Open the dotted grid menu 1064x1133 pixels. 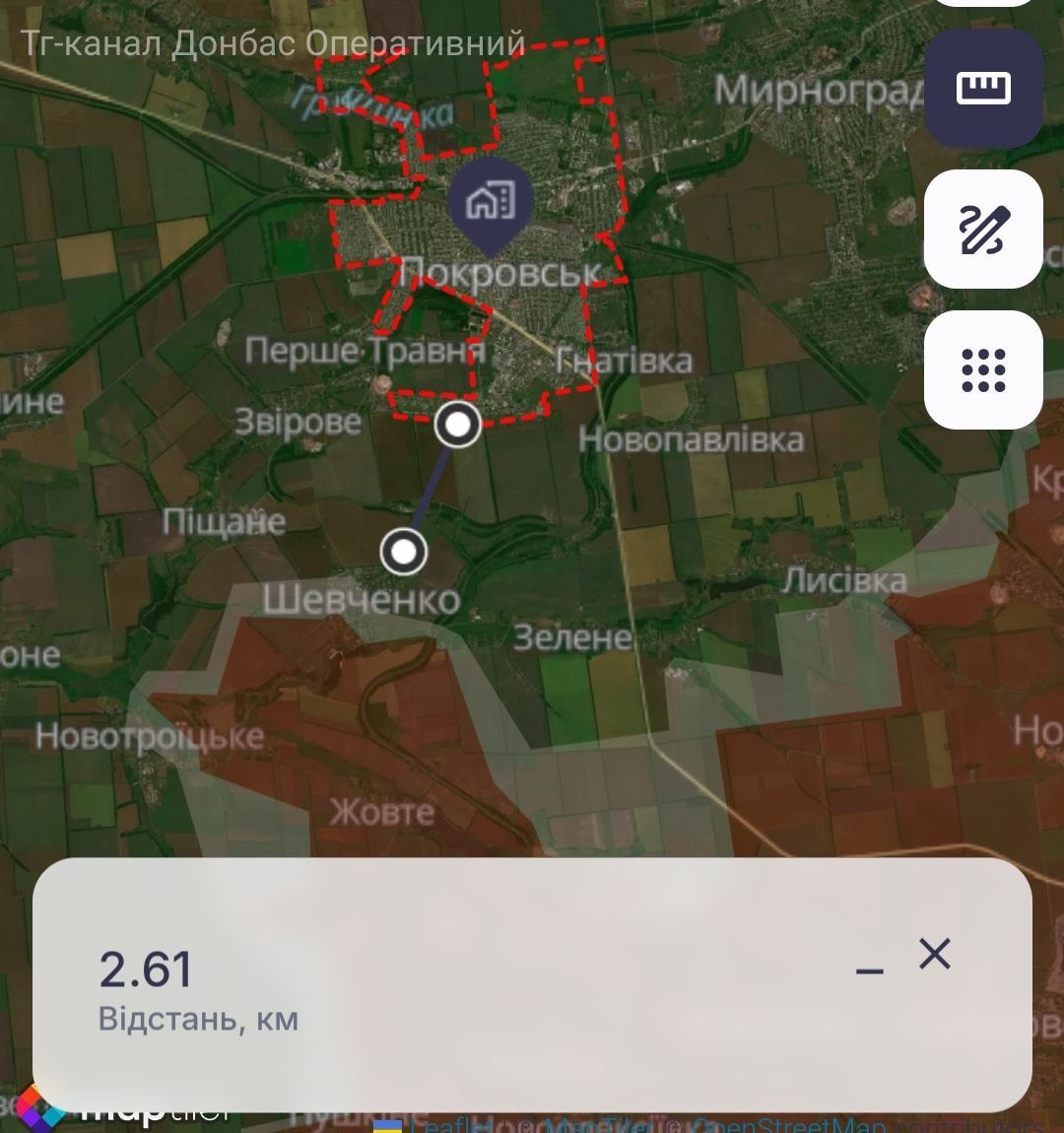pos(983,370)
